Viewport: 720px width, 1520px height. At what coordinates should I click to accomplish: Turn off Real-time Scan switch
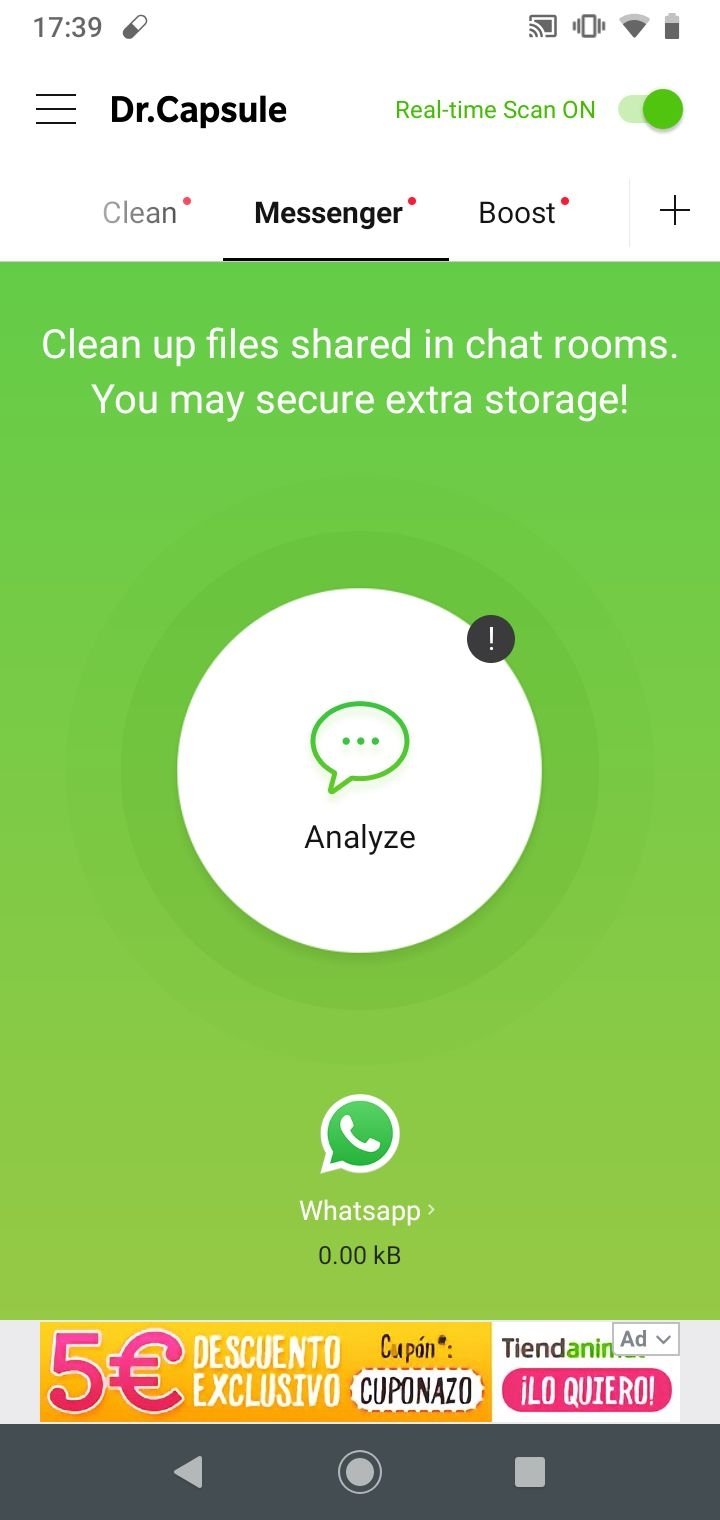pyautogui.click(x=650, y=109)
